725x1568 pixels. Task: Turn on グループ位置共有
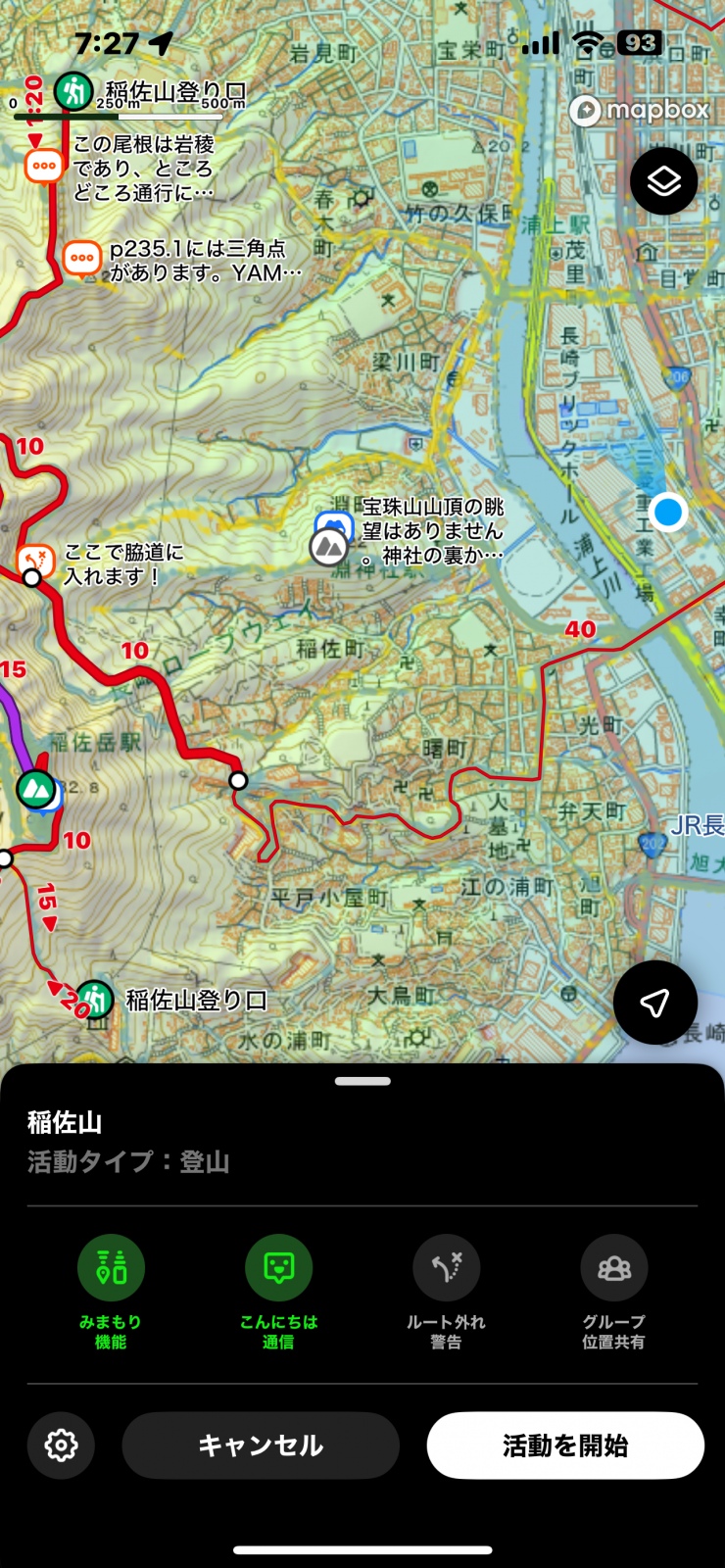point(613,1268)
